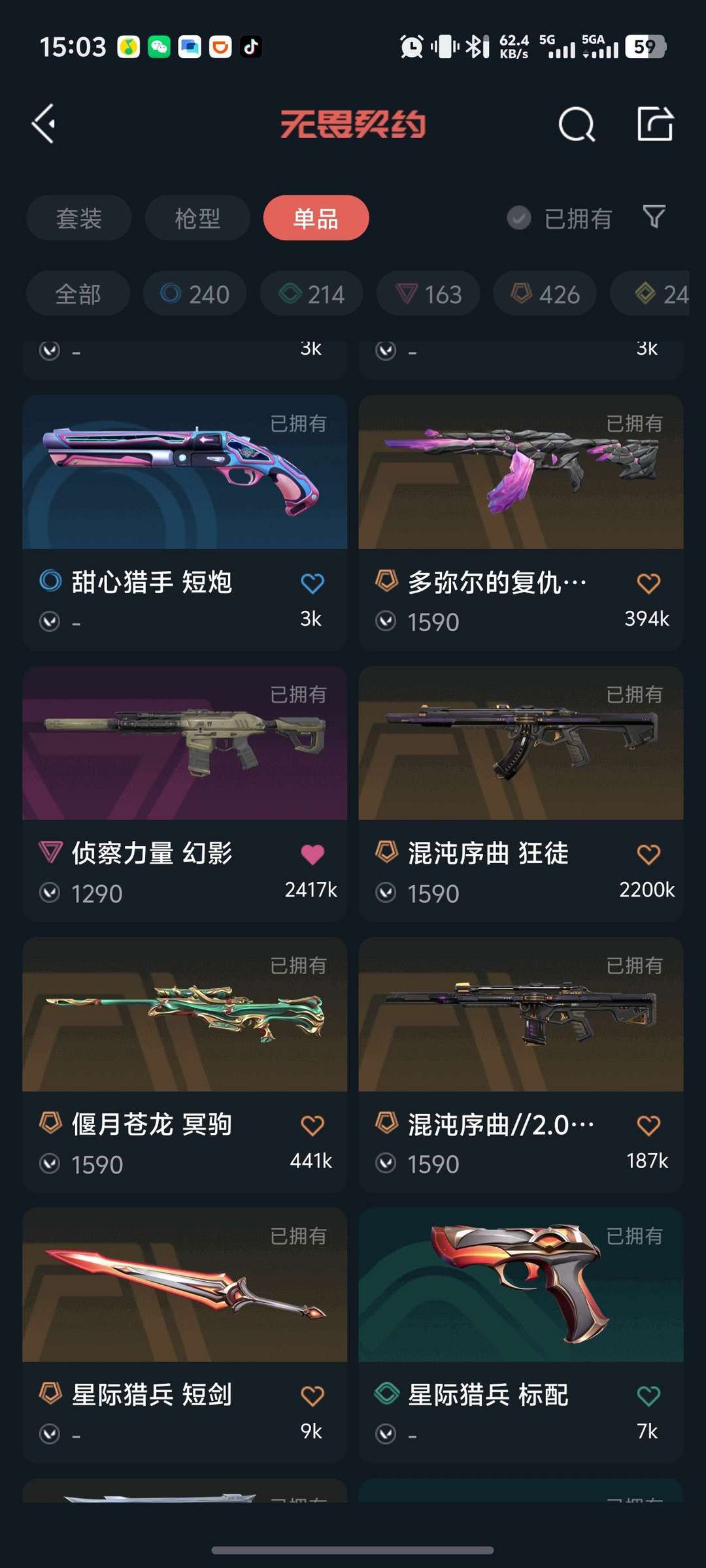Select the 240 currency filter chip
This screenshot has height=1568, width=706.
(x=194, y=293)
